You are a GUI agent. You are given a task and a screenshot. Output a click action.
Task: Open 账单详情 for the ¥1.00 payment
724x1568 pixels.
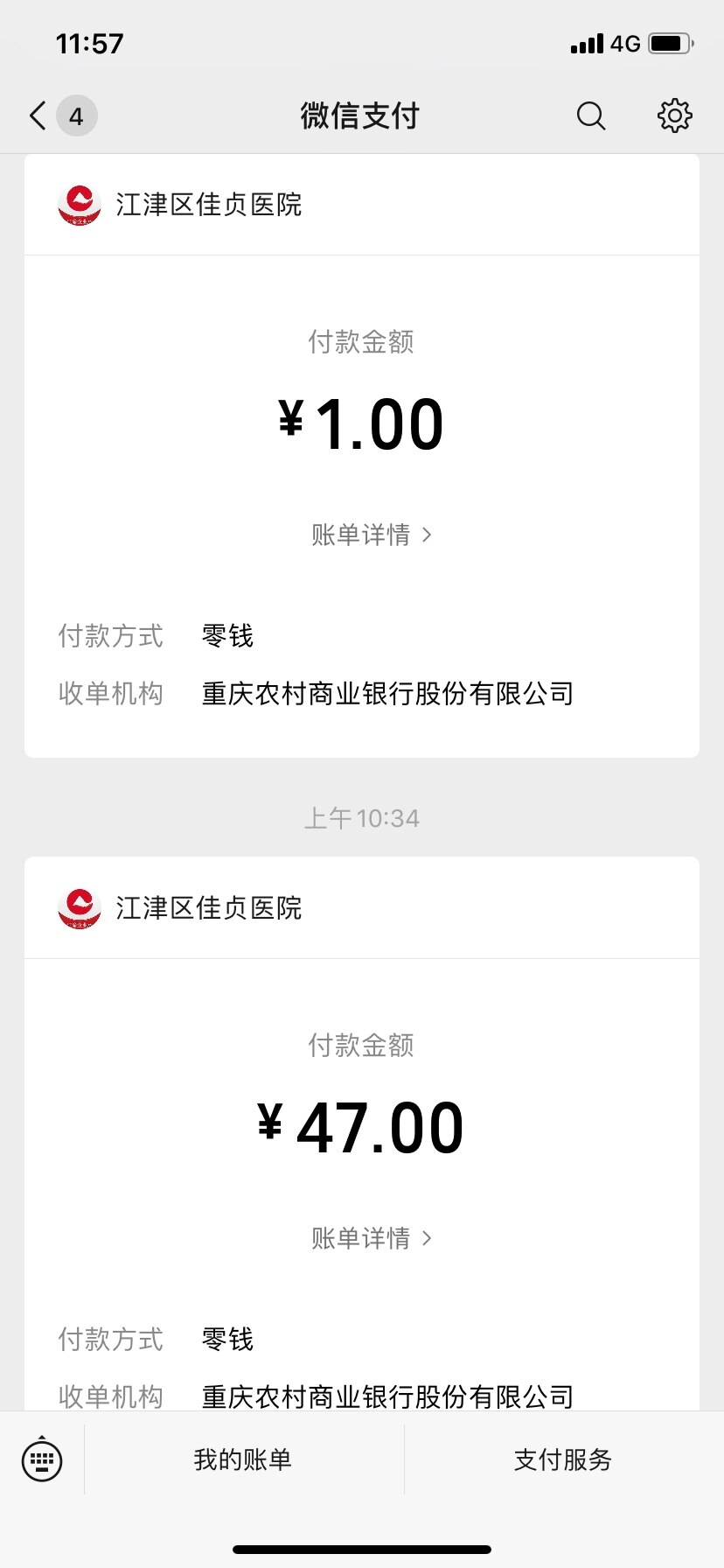tap(372, 535)
